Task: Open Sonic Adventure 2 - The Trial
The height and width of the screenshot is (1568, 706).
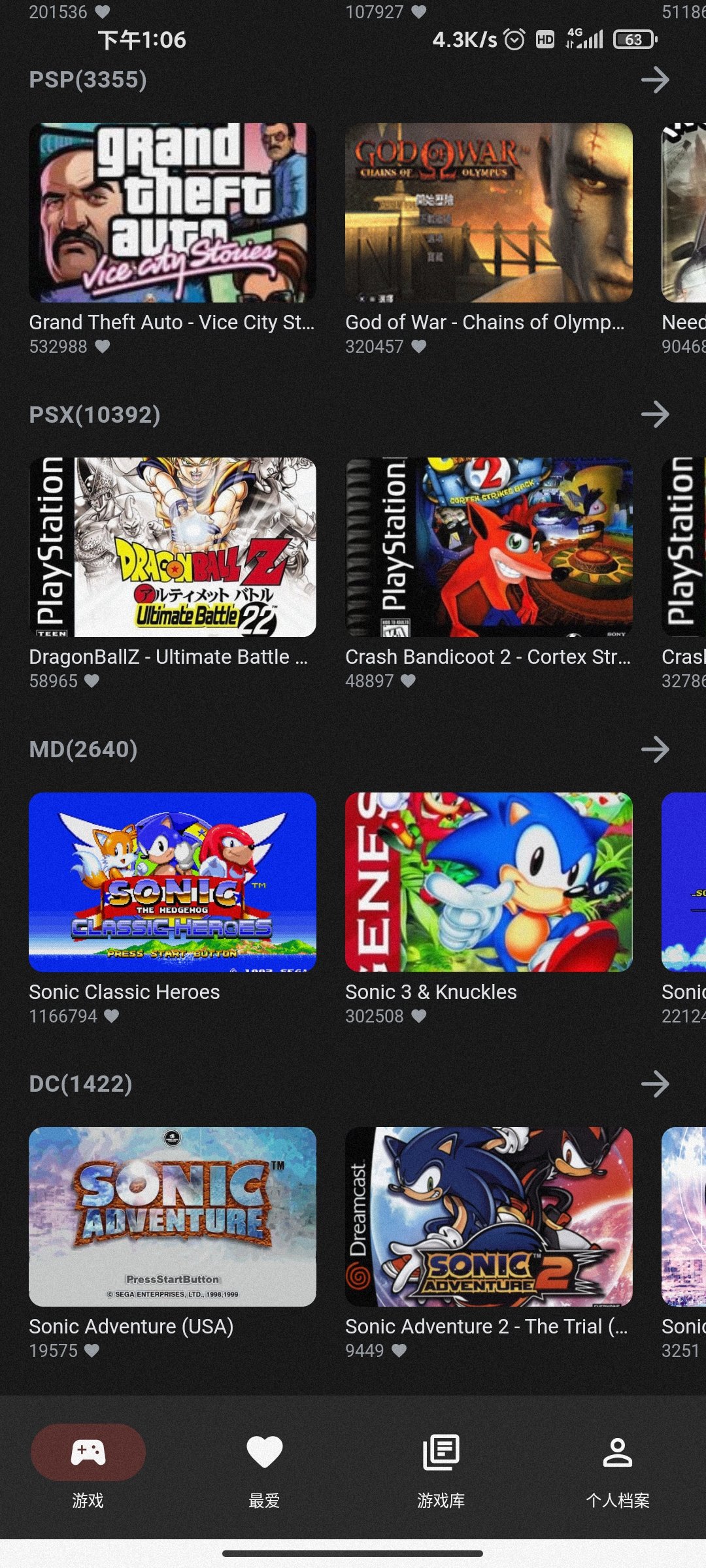Action: [x=488, y=1217]
